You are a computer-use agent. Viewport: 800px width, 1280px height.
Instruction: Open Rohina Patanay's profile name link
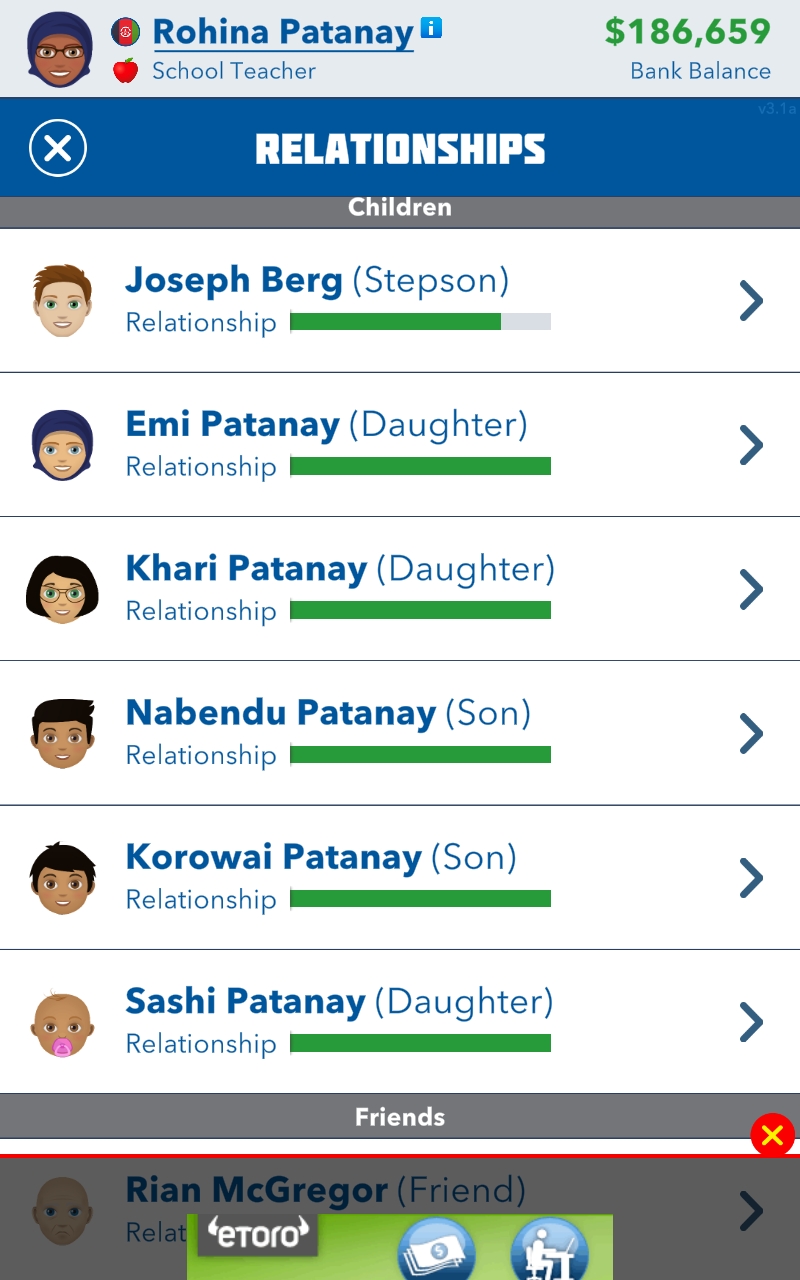283,33
